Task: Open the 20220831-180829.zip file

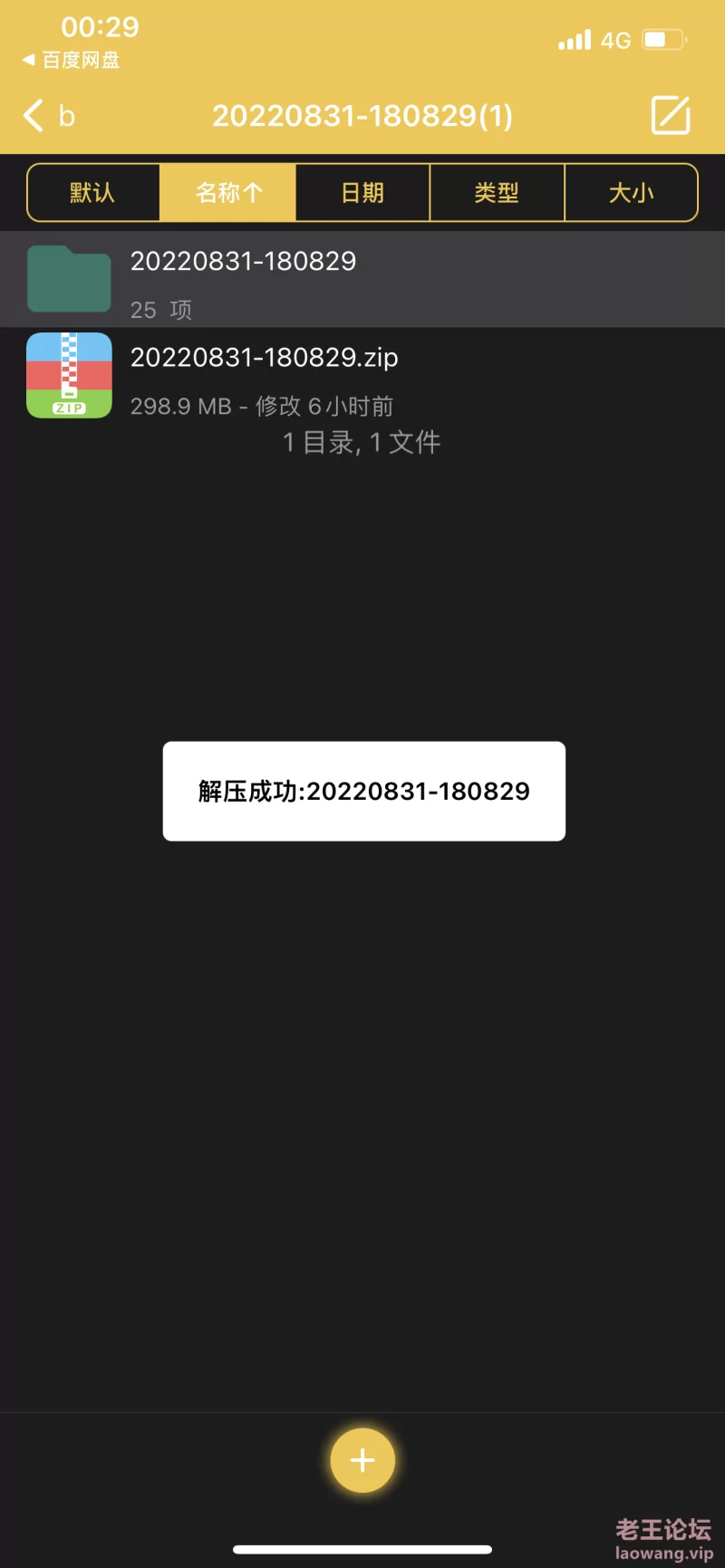Action: (x=362, y=376)
